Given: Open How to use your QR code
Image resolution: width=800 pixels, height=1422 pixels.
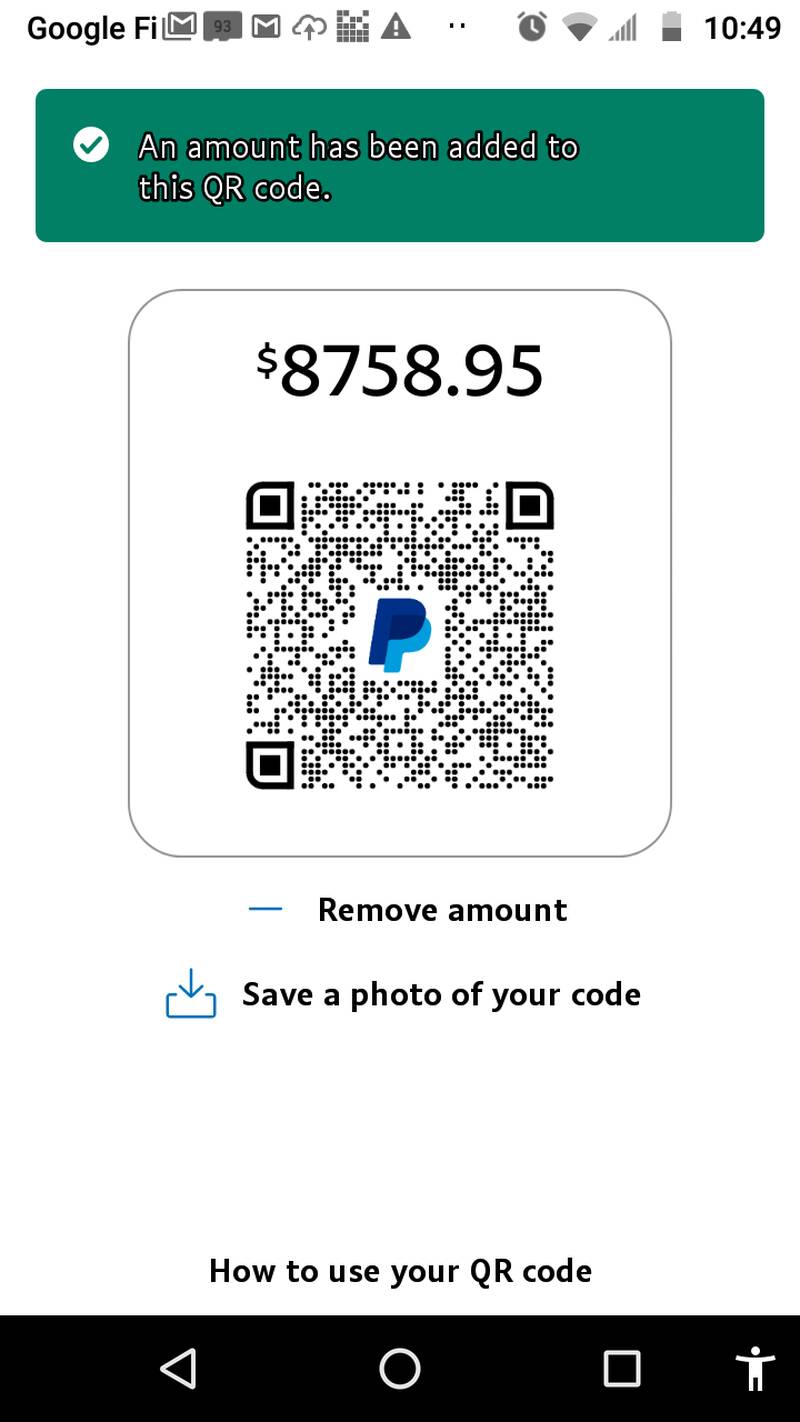Looking at the screenshot, I should [x=400, y=1271].
